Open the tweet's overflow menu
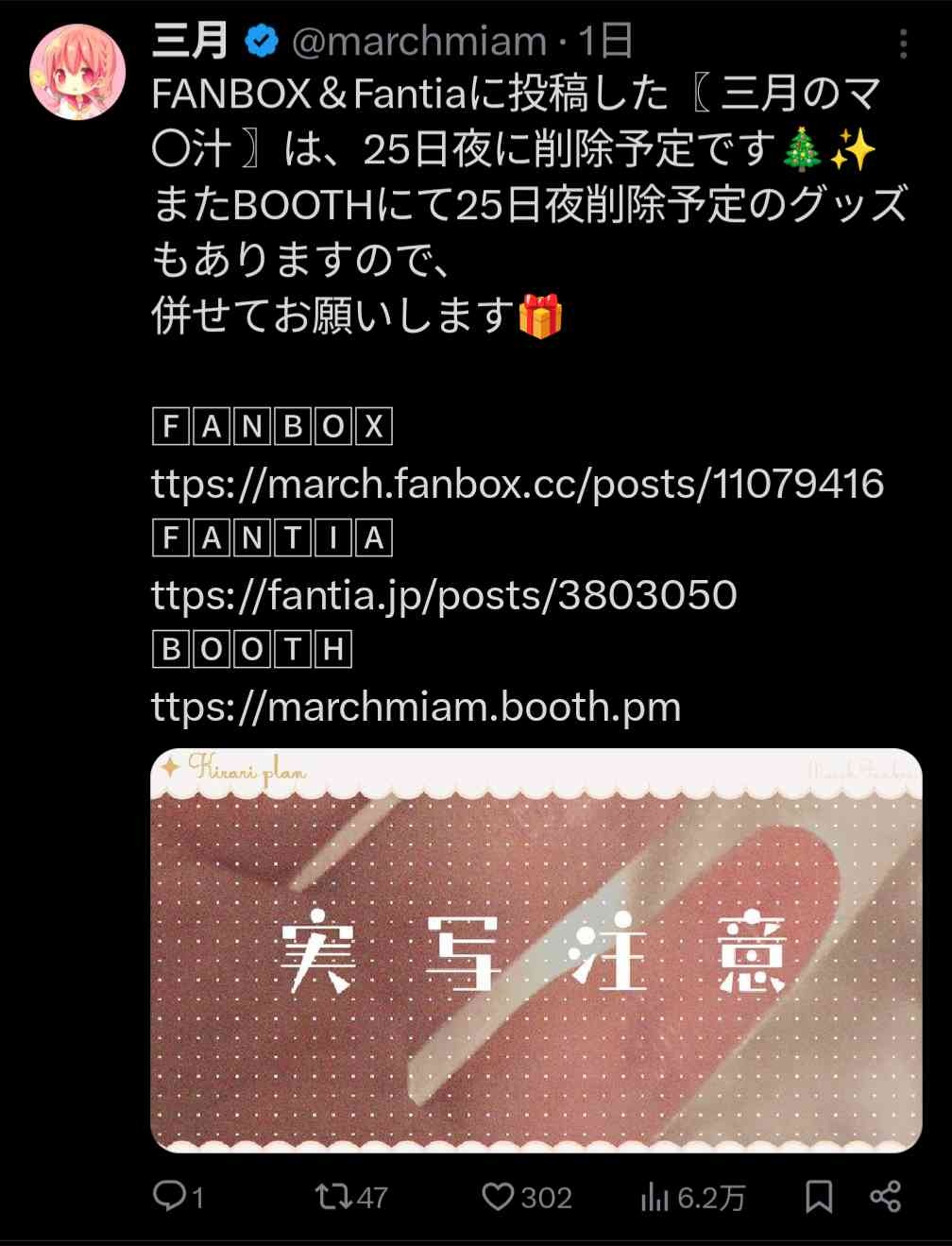Screen dimensions: 952x1246 tap(903, 43)
